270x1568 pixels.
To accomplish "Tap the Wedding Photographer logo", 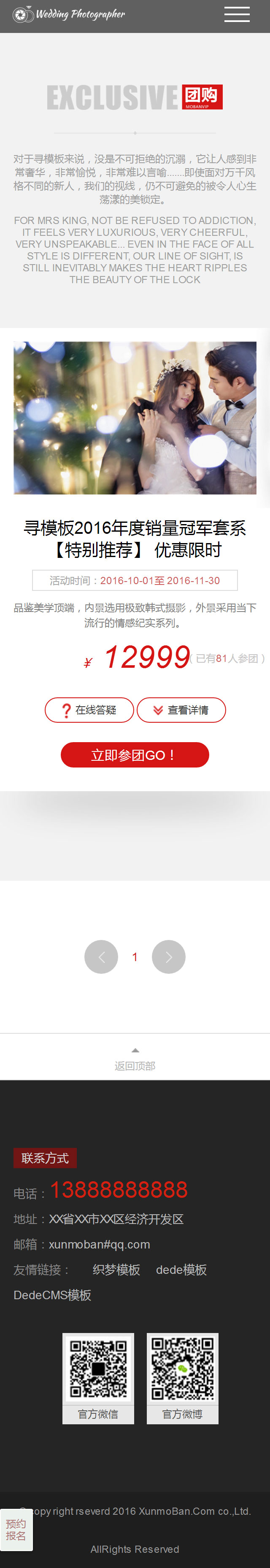I will (69, 15).
